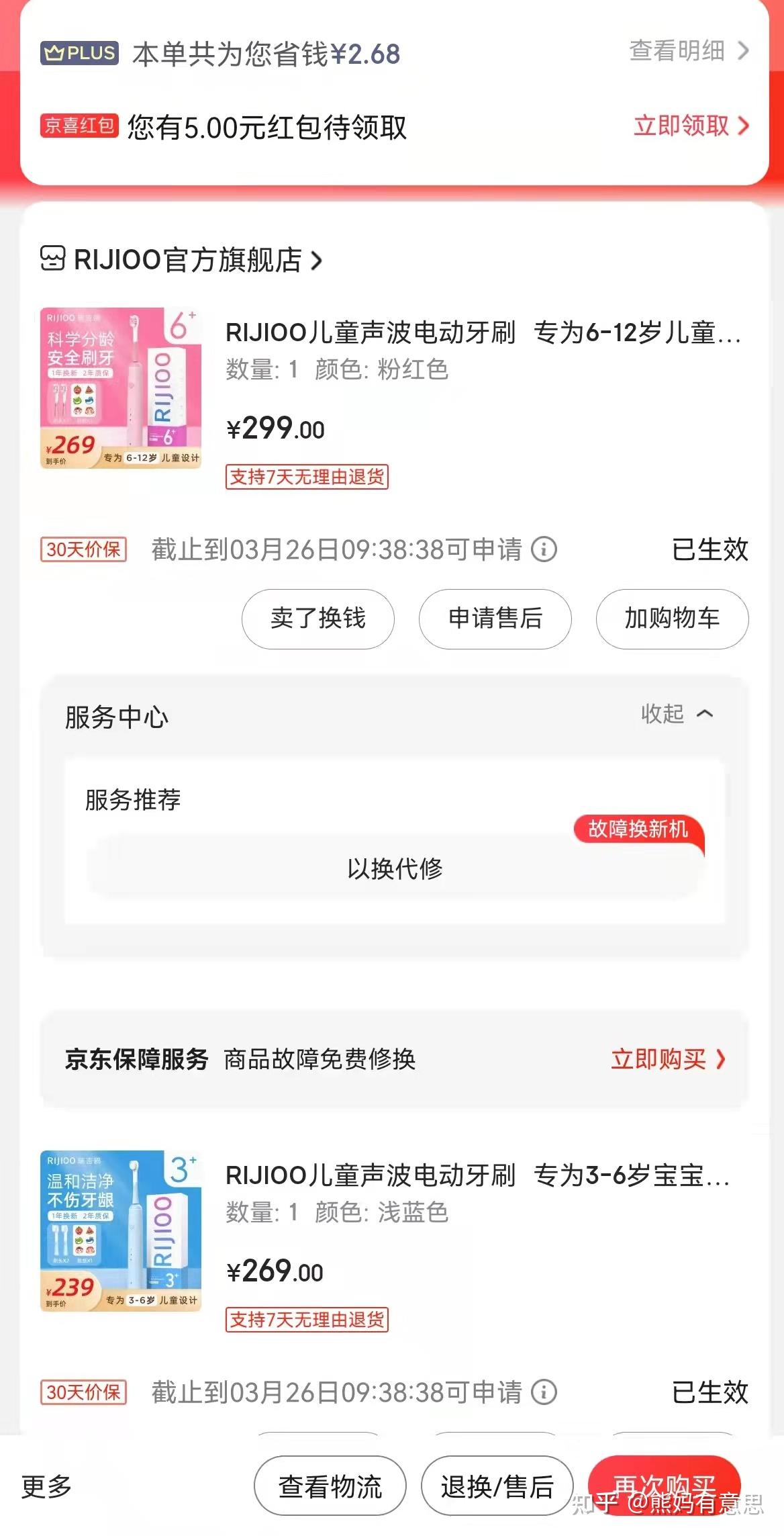Image resolution: width=784 pixels, height=1536 pixels.
Task: Claim the 5.00元 red packet via 立即领取
Action: point(691,126)
